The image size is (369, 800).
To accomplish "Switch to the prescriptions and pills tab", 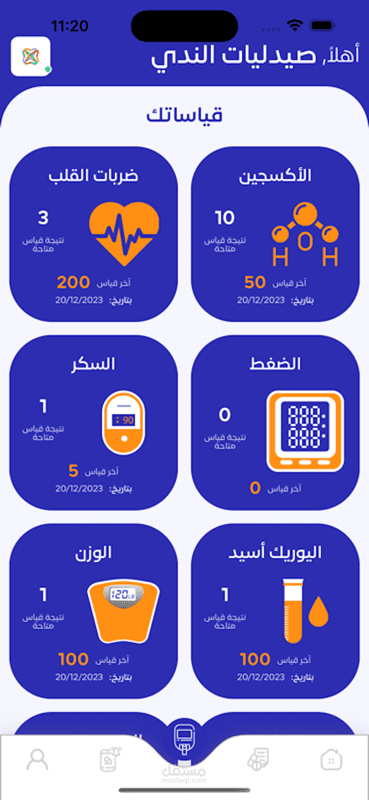I will click(258, 760).
